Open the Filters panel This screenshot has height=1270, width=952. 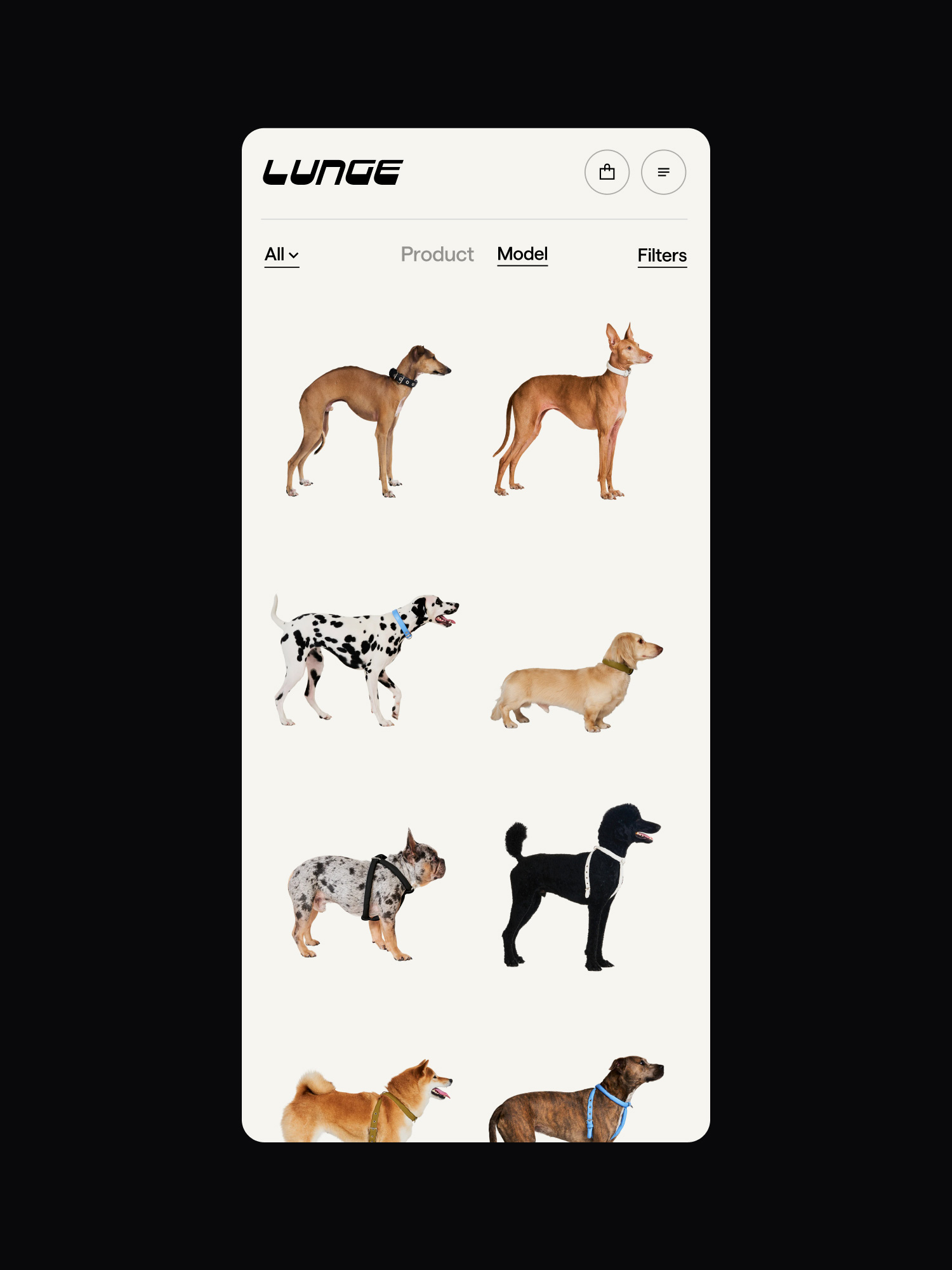661,255
